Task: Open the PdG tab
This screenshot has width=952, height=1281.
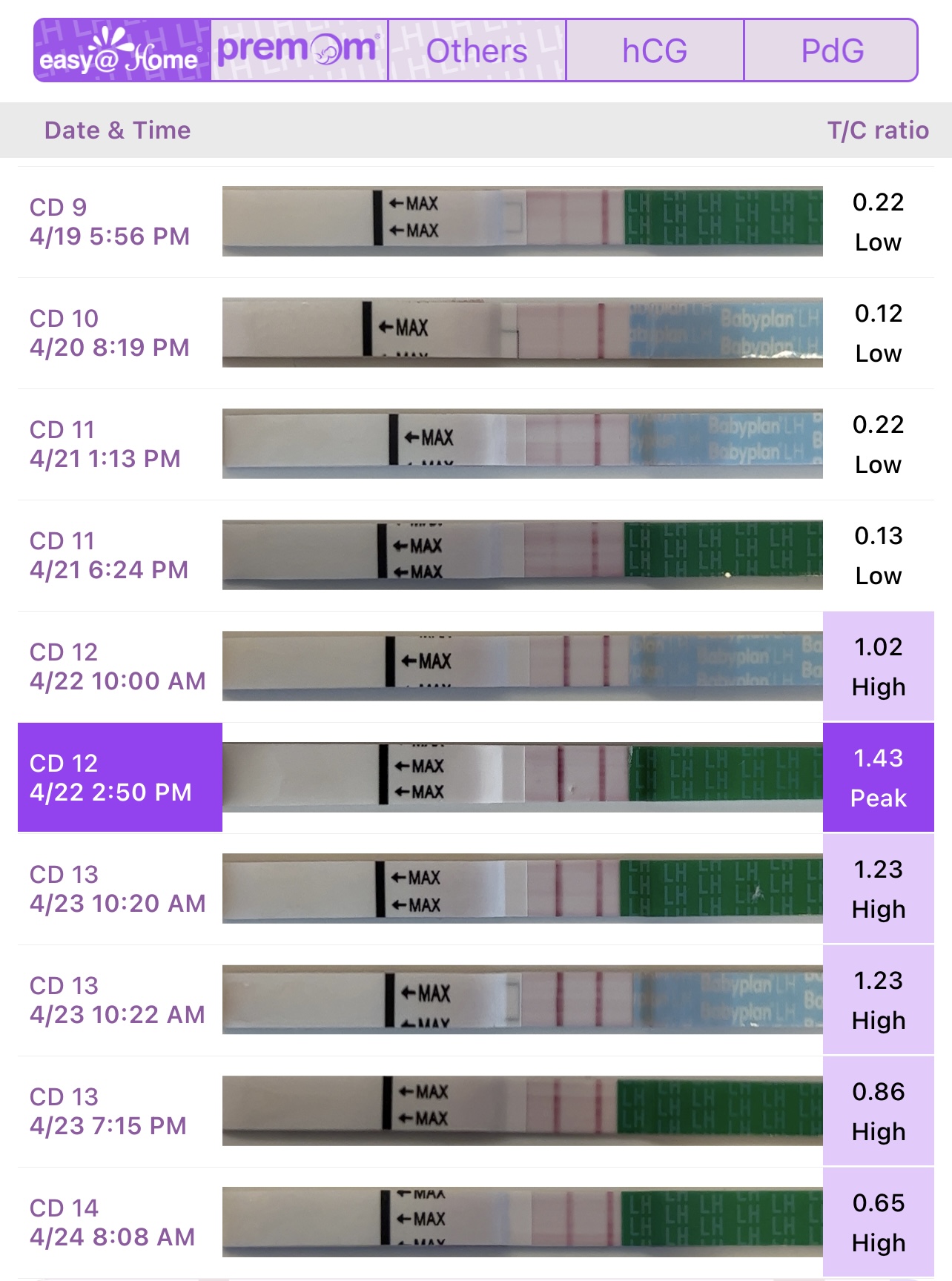Action: pyautogui.click(x=831, y=50)
